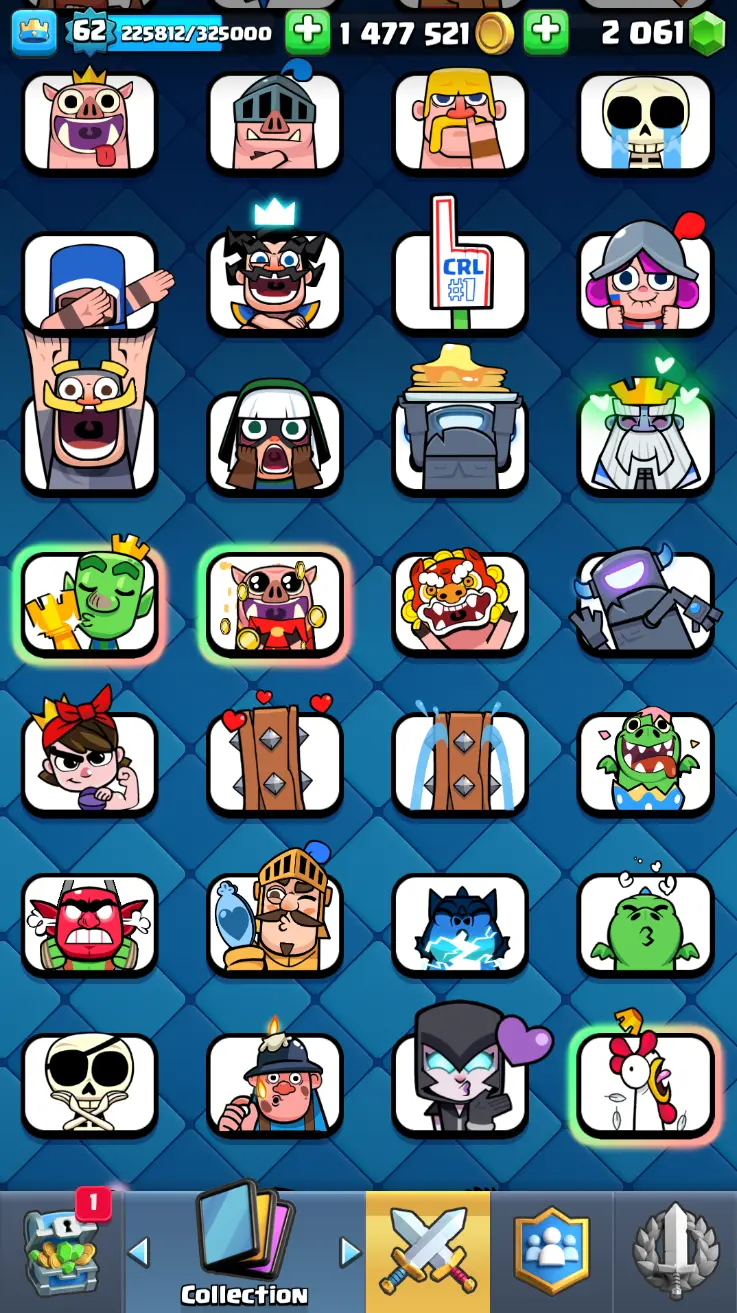Tap the green plus next to gems
The height and width of the screenshot is (1313, 737).
pos(545,33)
